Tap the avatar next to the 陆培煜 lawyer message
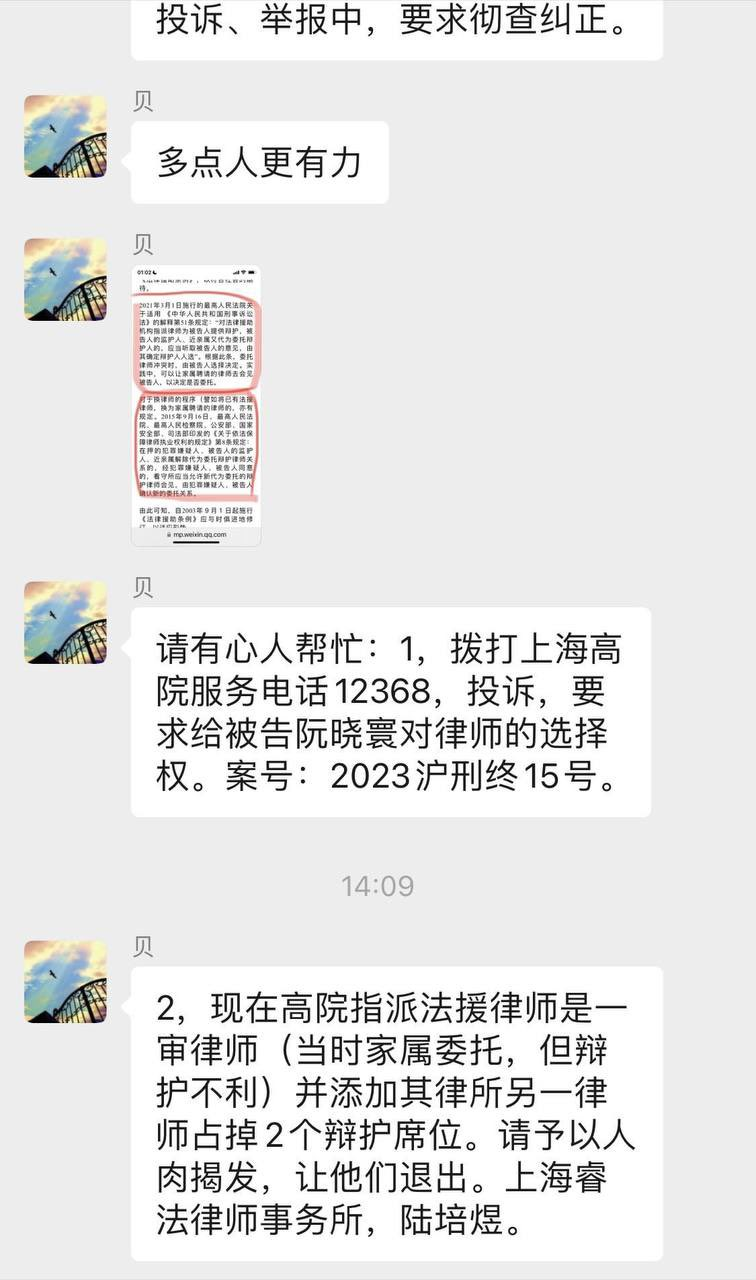 point(64,982)
